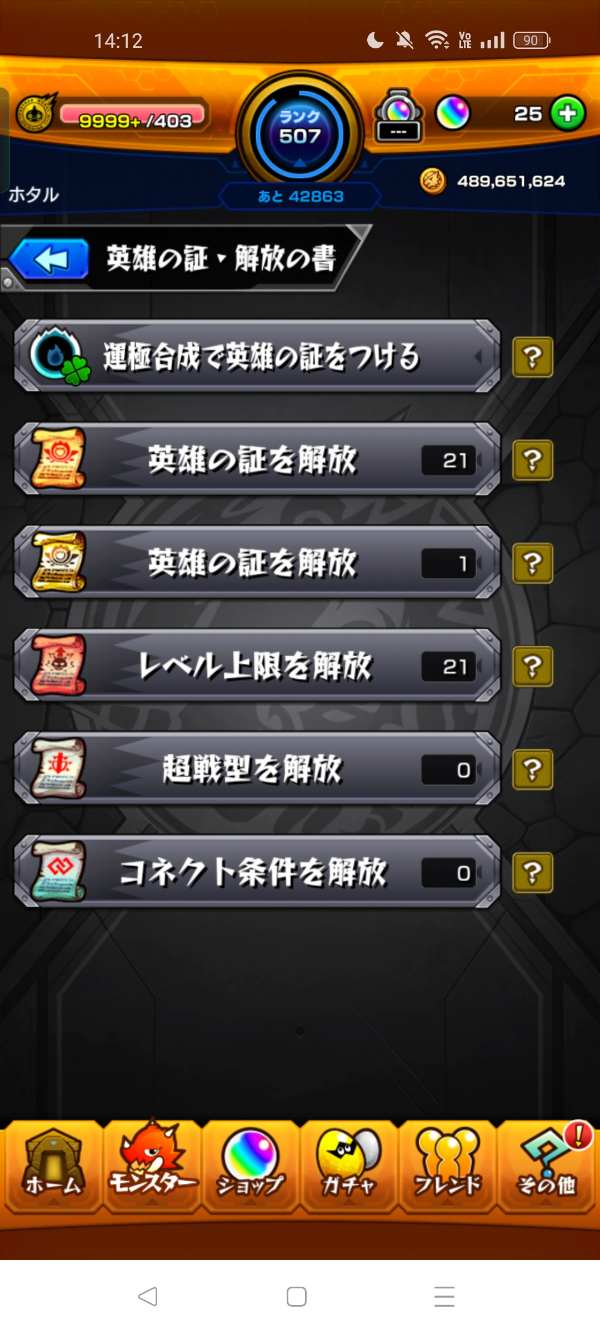Go to the ガチャ tab
600x1333 pixels.
tap(348, 1165)
